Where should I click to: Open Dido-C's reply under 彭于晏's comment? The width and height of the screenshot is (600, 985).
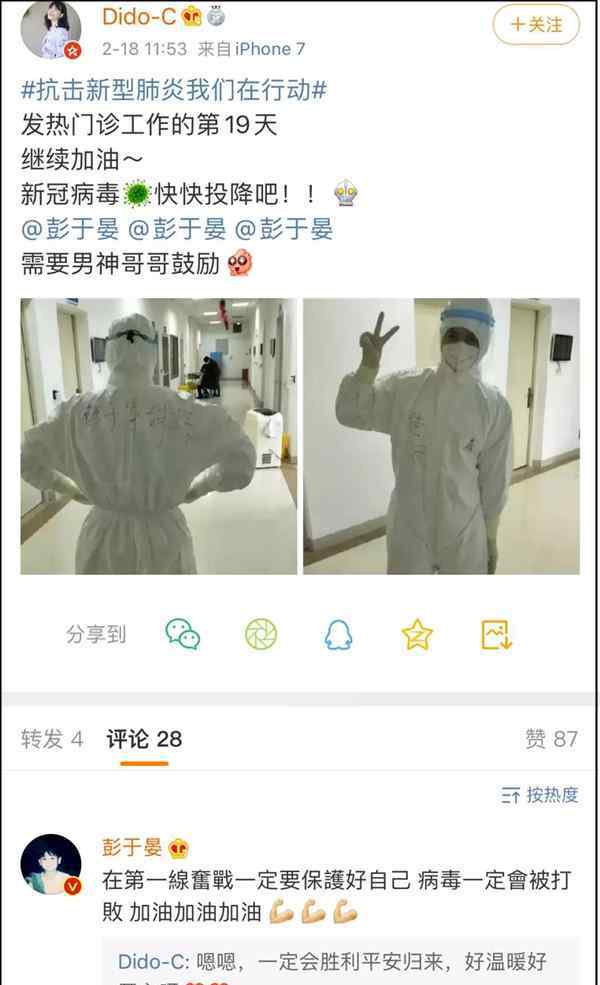pyautogui.click(x=330, y=962)
